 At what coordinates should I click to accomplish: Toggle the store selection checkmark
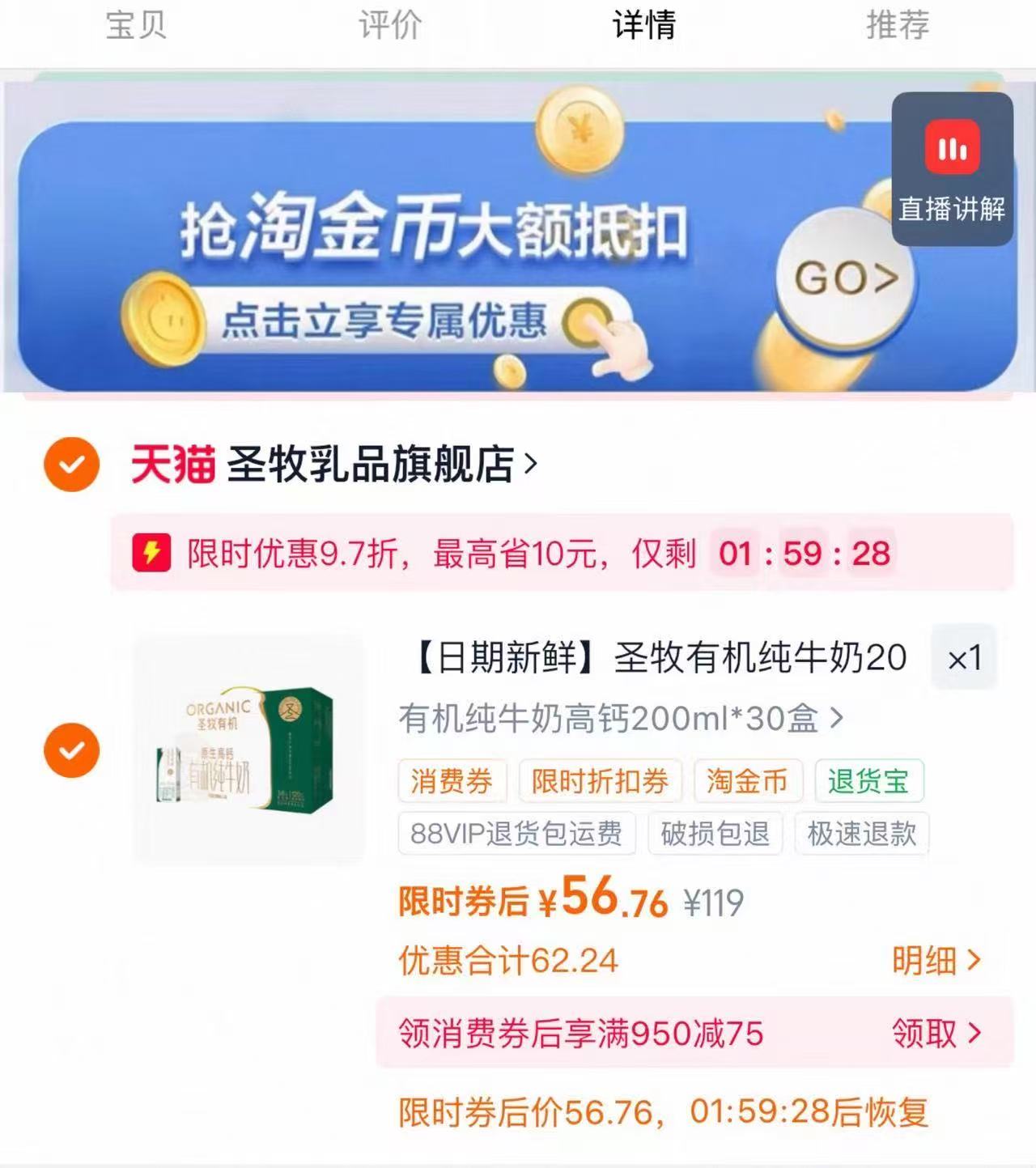72,462
